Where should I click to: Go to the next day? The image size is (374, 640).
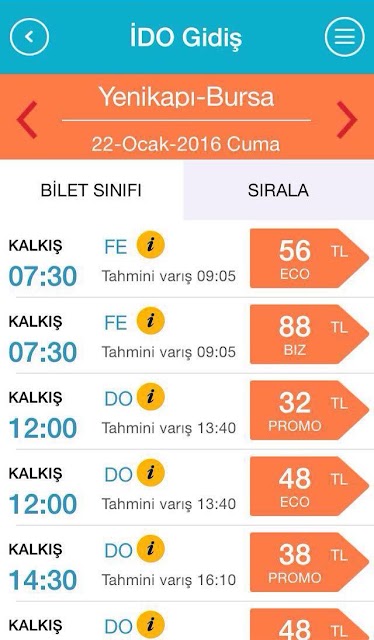[x=347, y=119]
